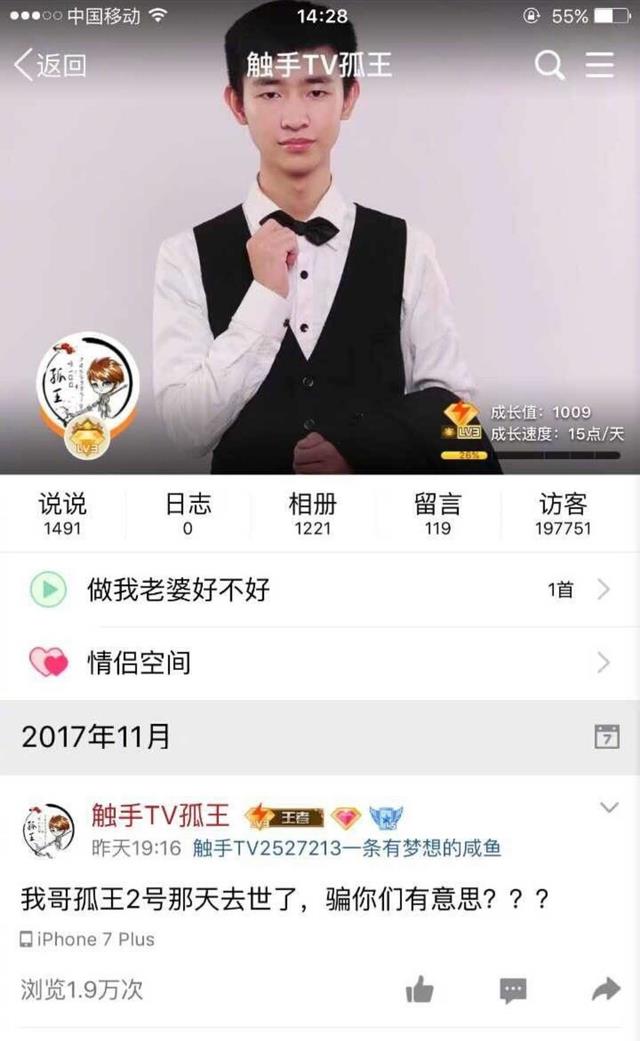
Task: Open the search magnifier icon
Action: (549, 66)
